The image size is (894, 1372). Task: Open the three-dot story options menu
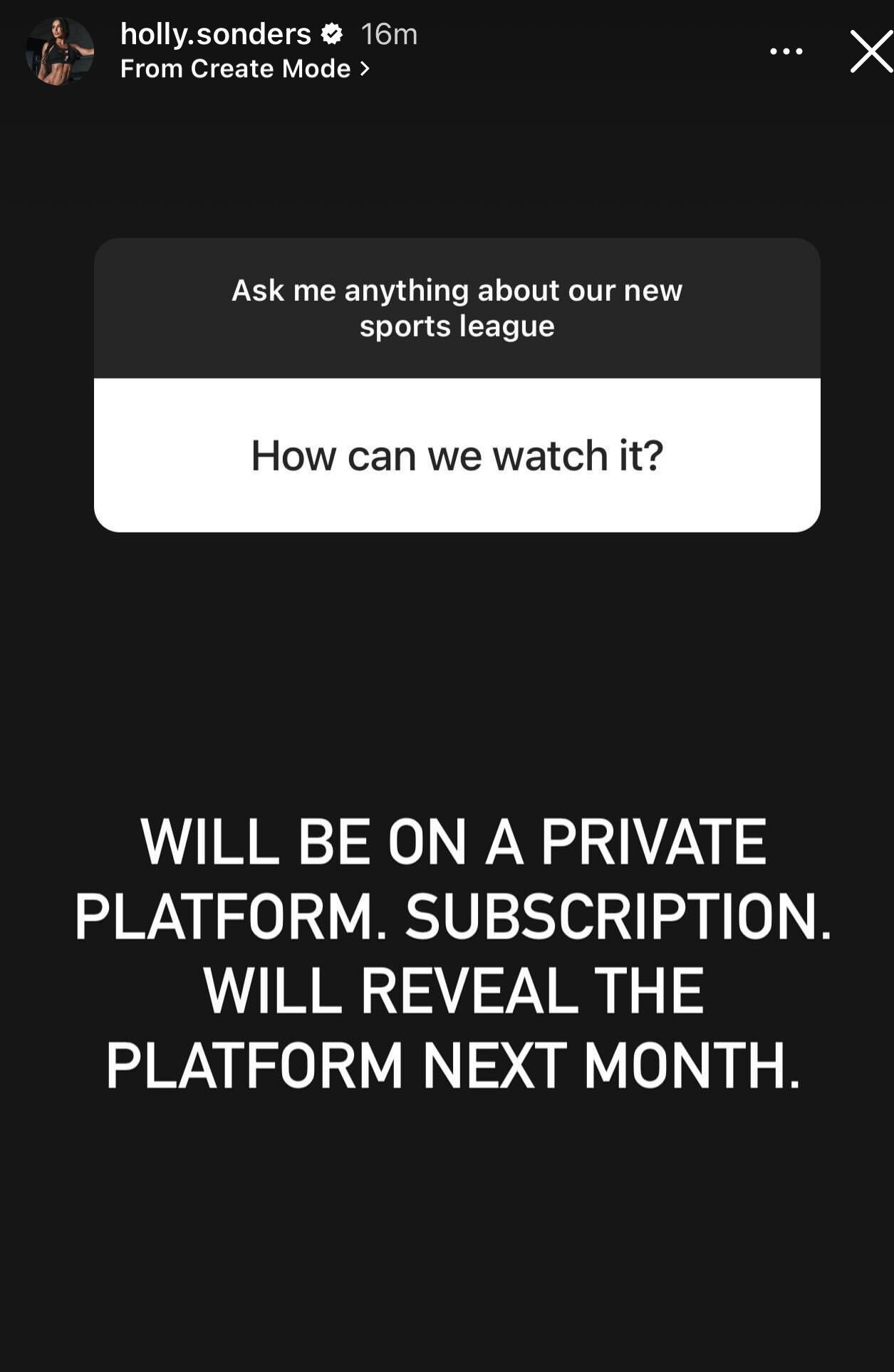click(786, 51)
